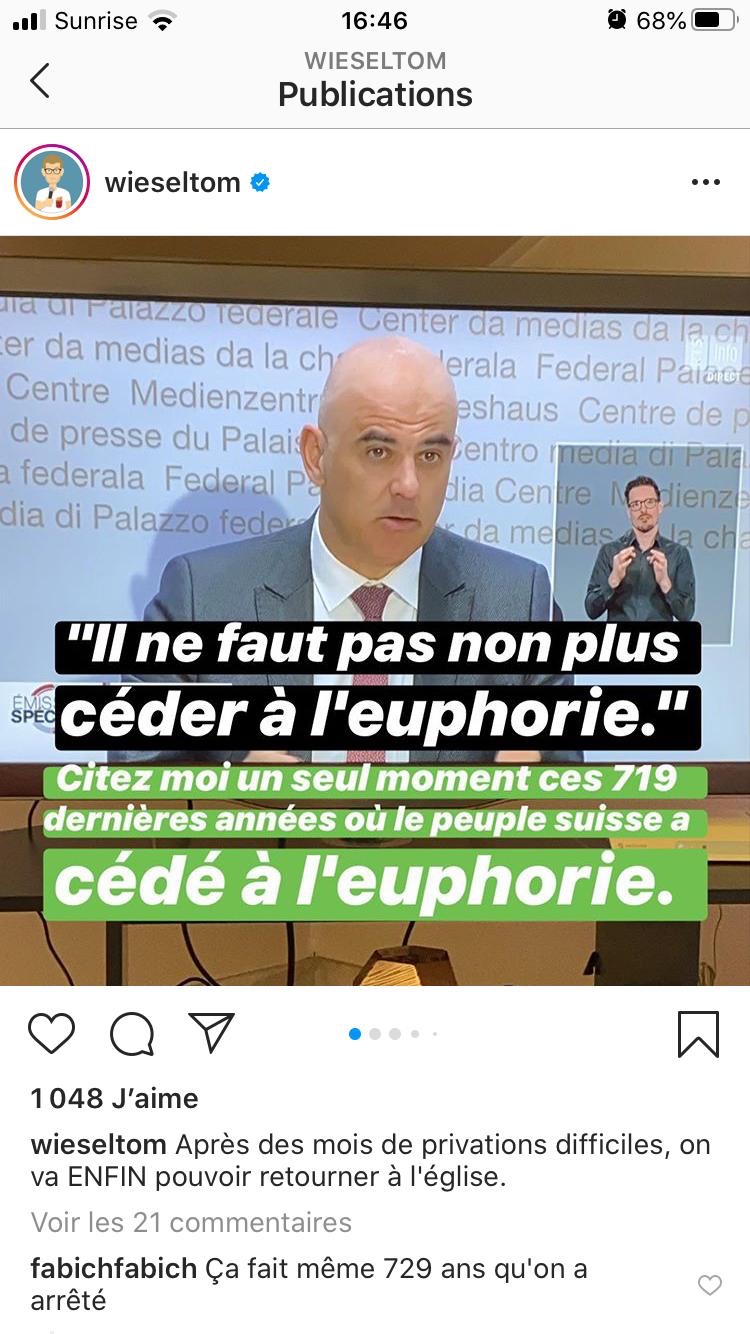Open fabichfabich's profile from the comment
The image size is (750, 1334).
[x=113, y=1269]
